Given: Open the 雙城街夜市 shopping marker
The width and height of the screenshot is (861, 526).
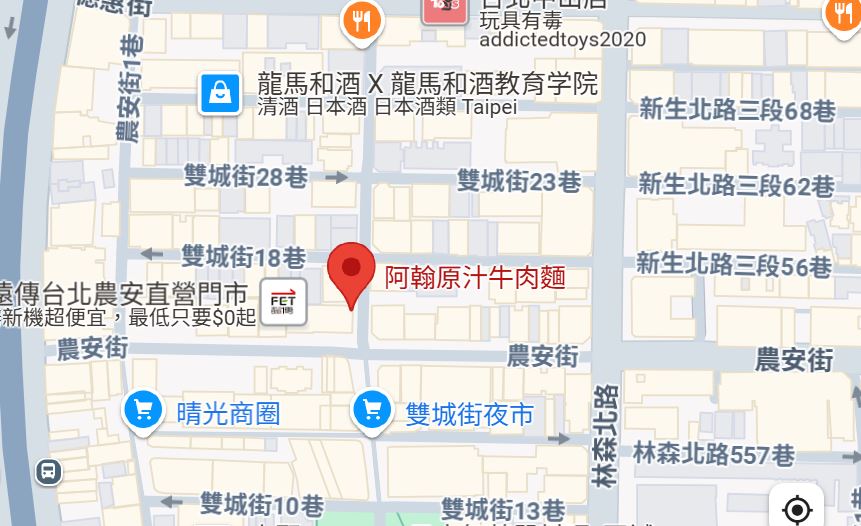Looking at the screenshot, I should 372,409.
